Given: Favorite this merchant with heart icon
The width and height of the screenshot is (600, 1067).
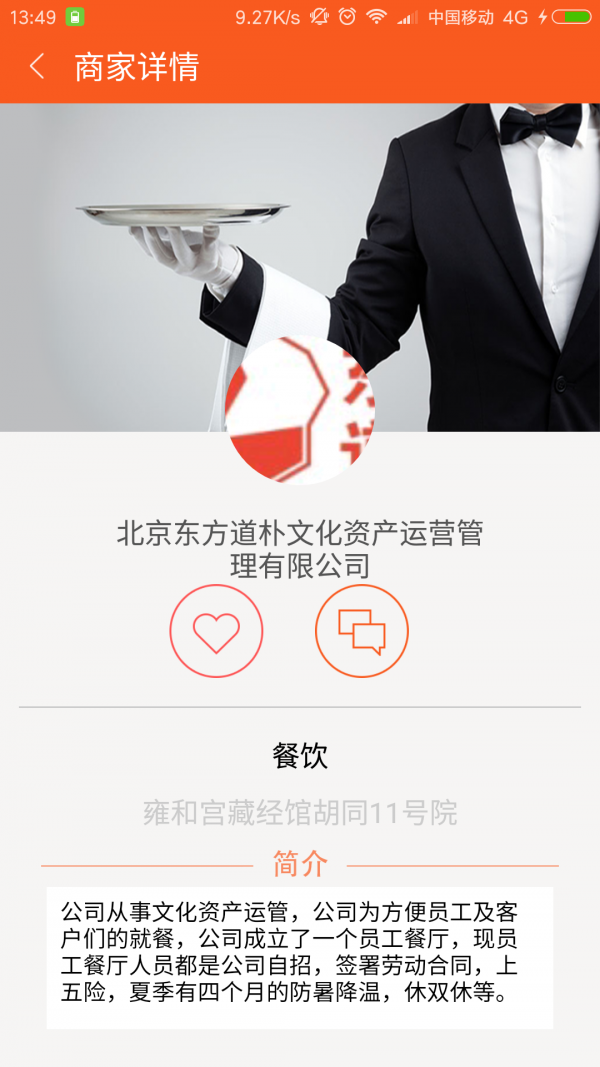Looking at the screenshot, I should pyautogui.click(x=216, y=631).
